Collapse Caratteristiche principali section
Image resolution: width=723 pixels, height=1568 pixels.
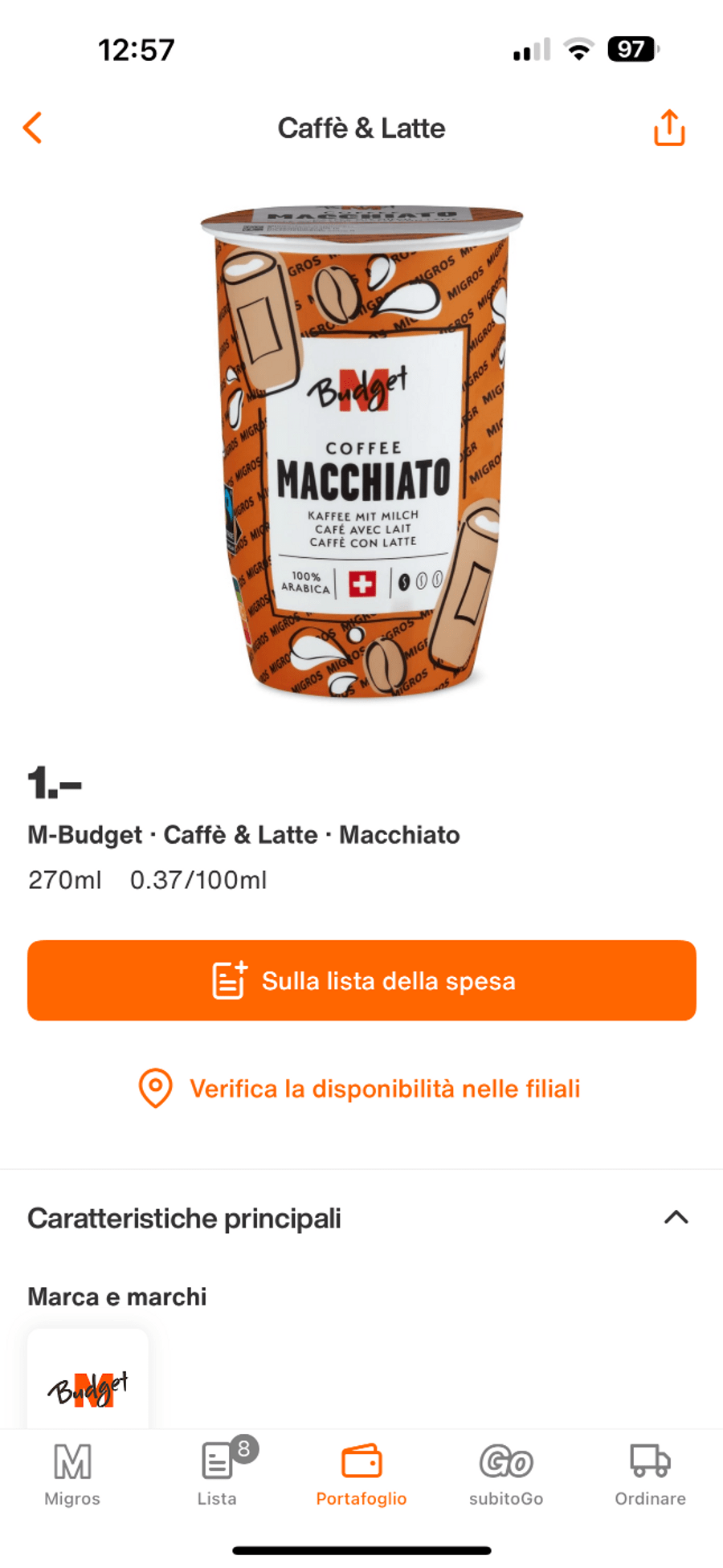(676, 1217)
